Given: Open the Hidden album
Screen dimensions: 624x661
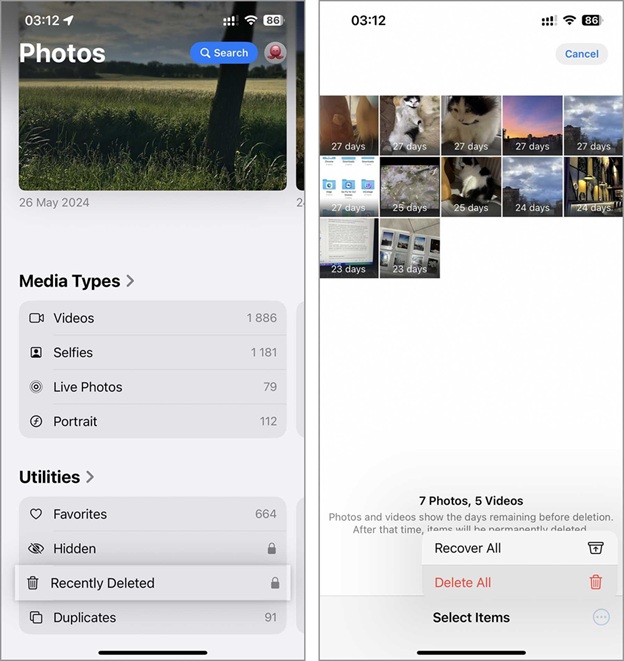Looking at the screenshot, I should tap(152, 548).
